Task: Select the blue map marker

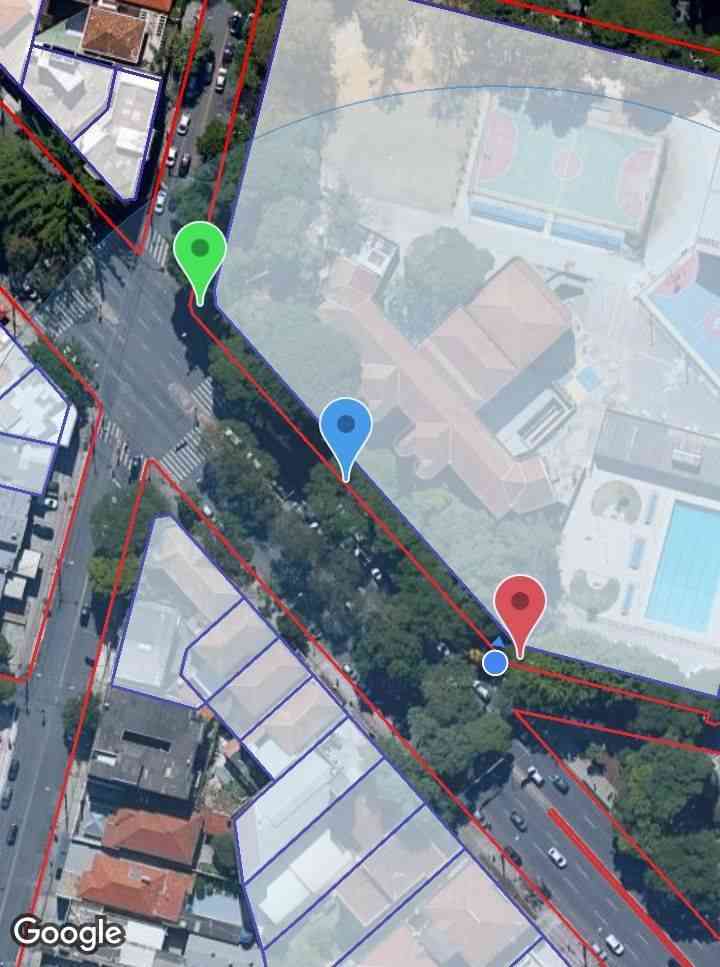Action: tap(346, 428)
